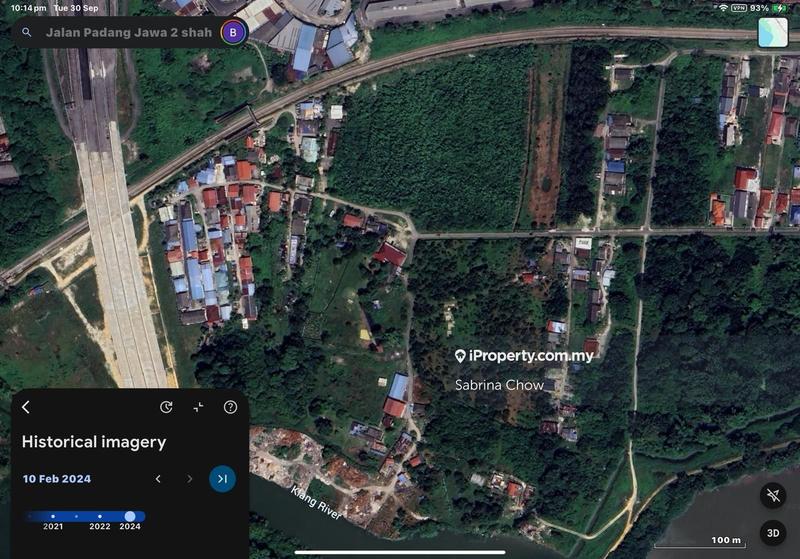Viewport: 800px width, 559px height.
Task: Tap the compass location icon
Action: point(772,494)
